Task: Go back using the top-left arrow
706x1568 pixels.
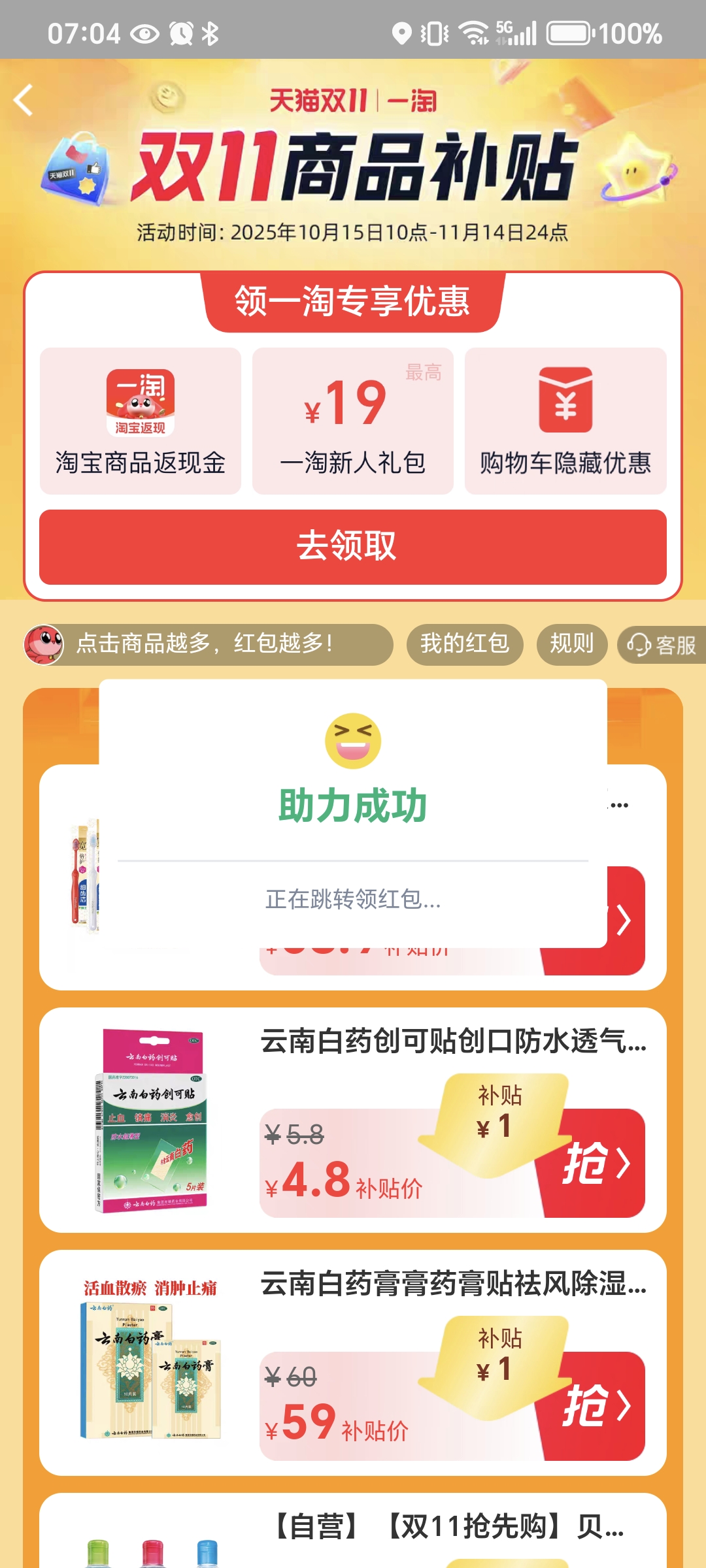Action: tap(24, 101)
